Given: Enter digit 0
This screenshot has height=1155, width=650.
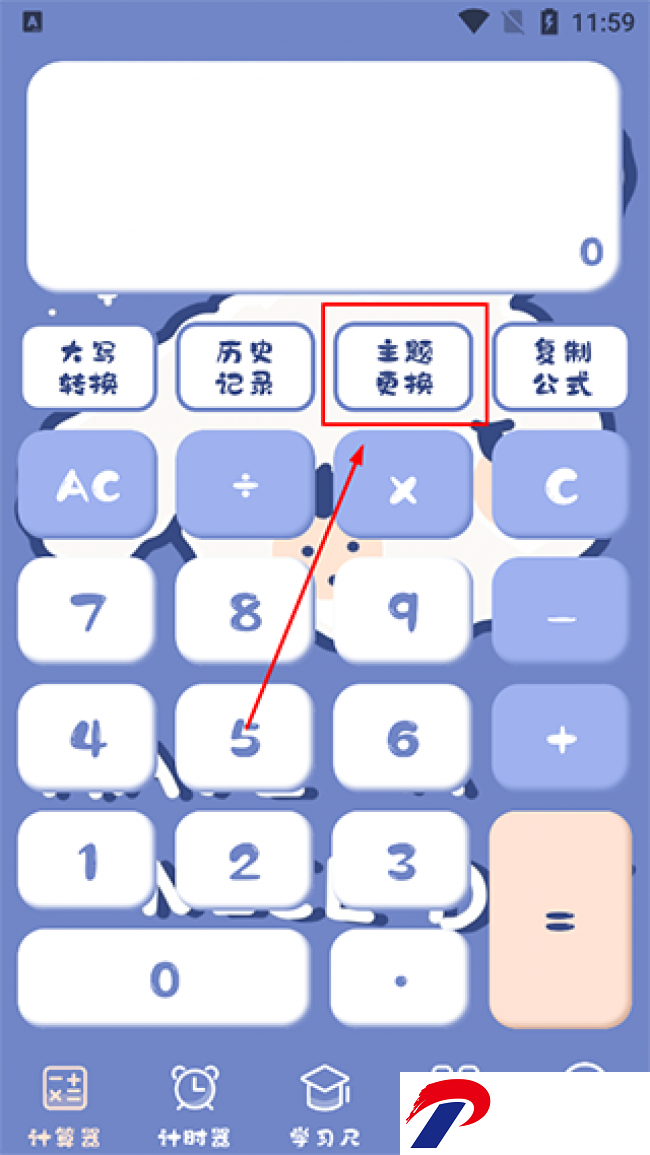Looking at the screenshot, I should click(165, 977).
